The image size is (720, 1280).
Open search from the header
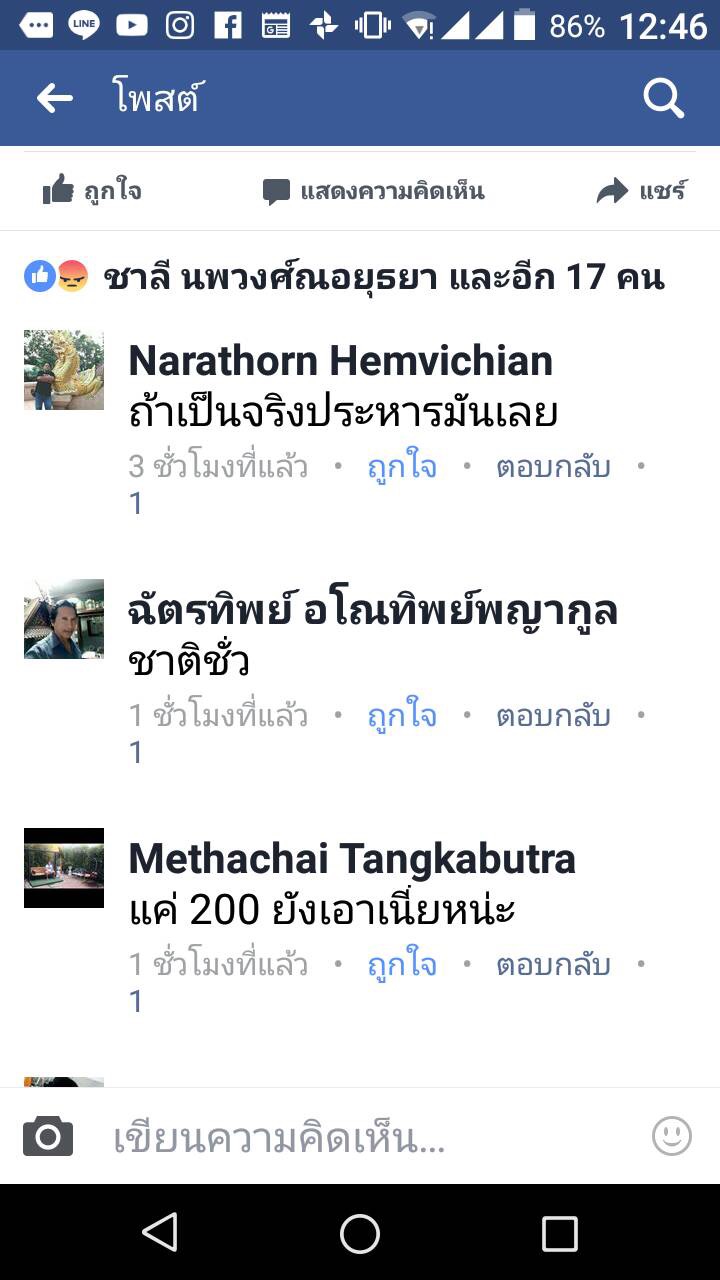[663, 98]
